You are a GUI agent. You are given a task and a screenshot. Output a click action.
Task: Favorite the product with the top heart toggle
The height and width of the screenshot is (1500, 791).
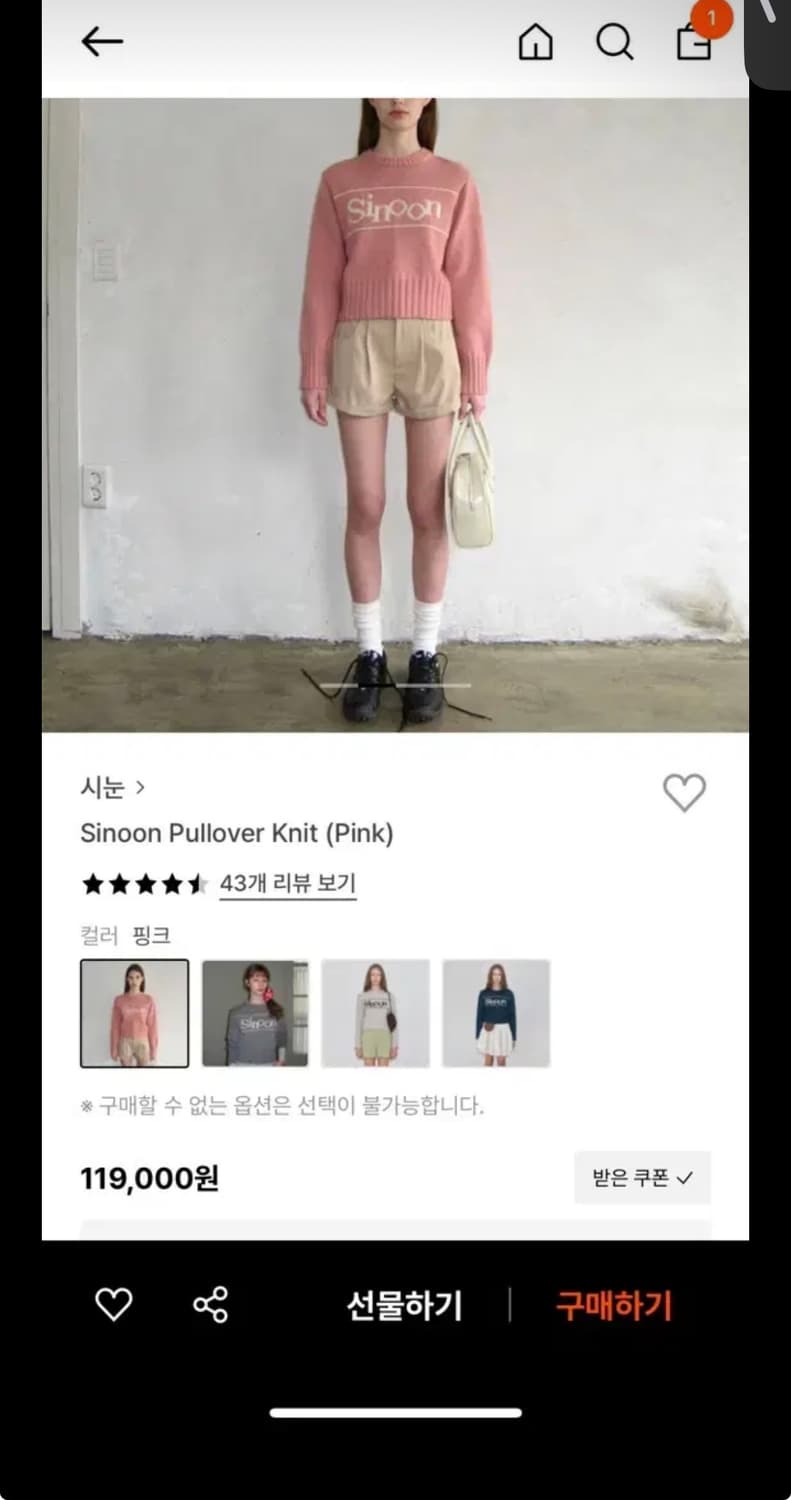click(x=684, y=791)
